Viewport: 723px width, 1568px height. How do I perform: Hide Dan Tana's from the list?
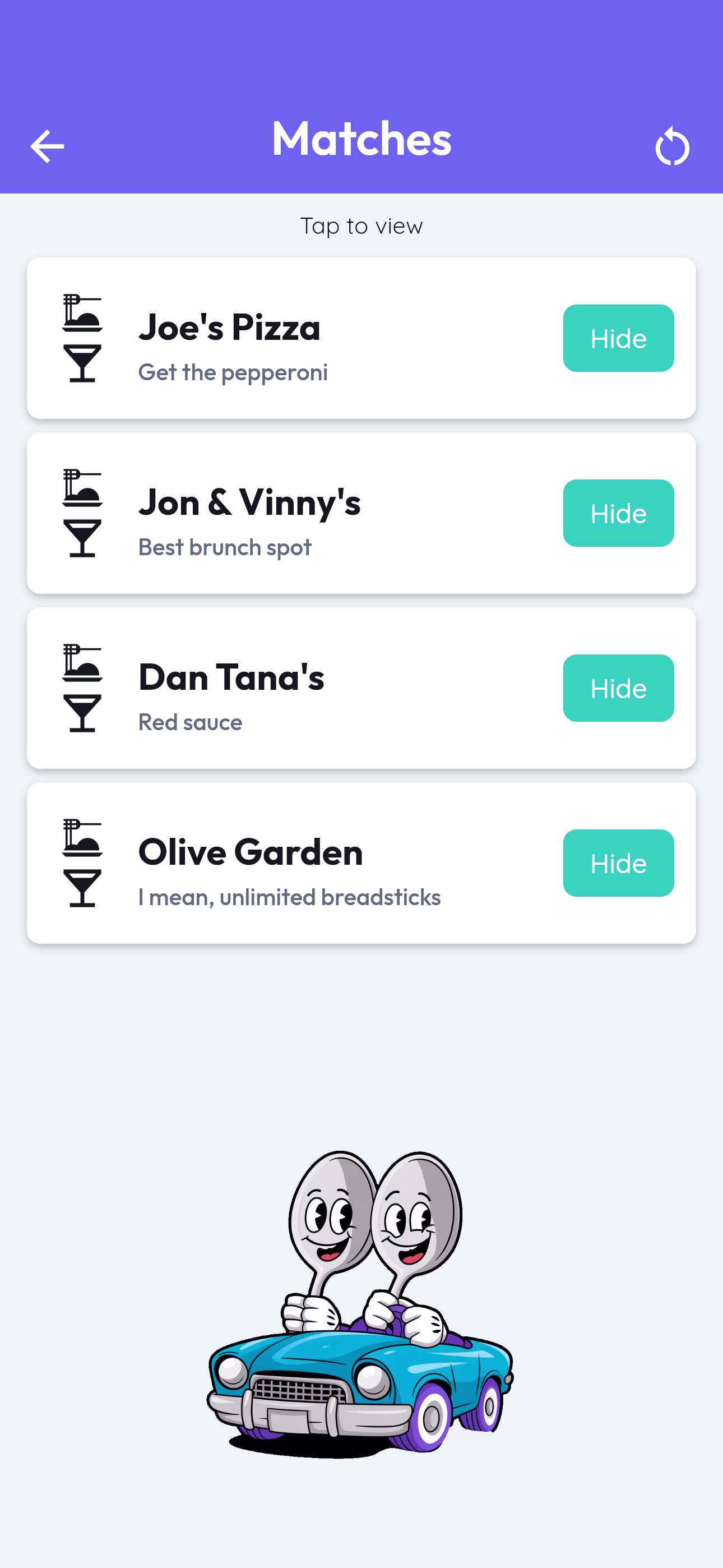[618, 689]
